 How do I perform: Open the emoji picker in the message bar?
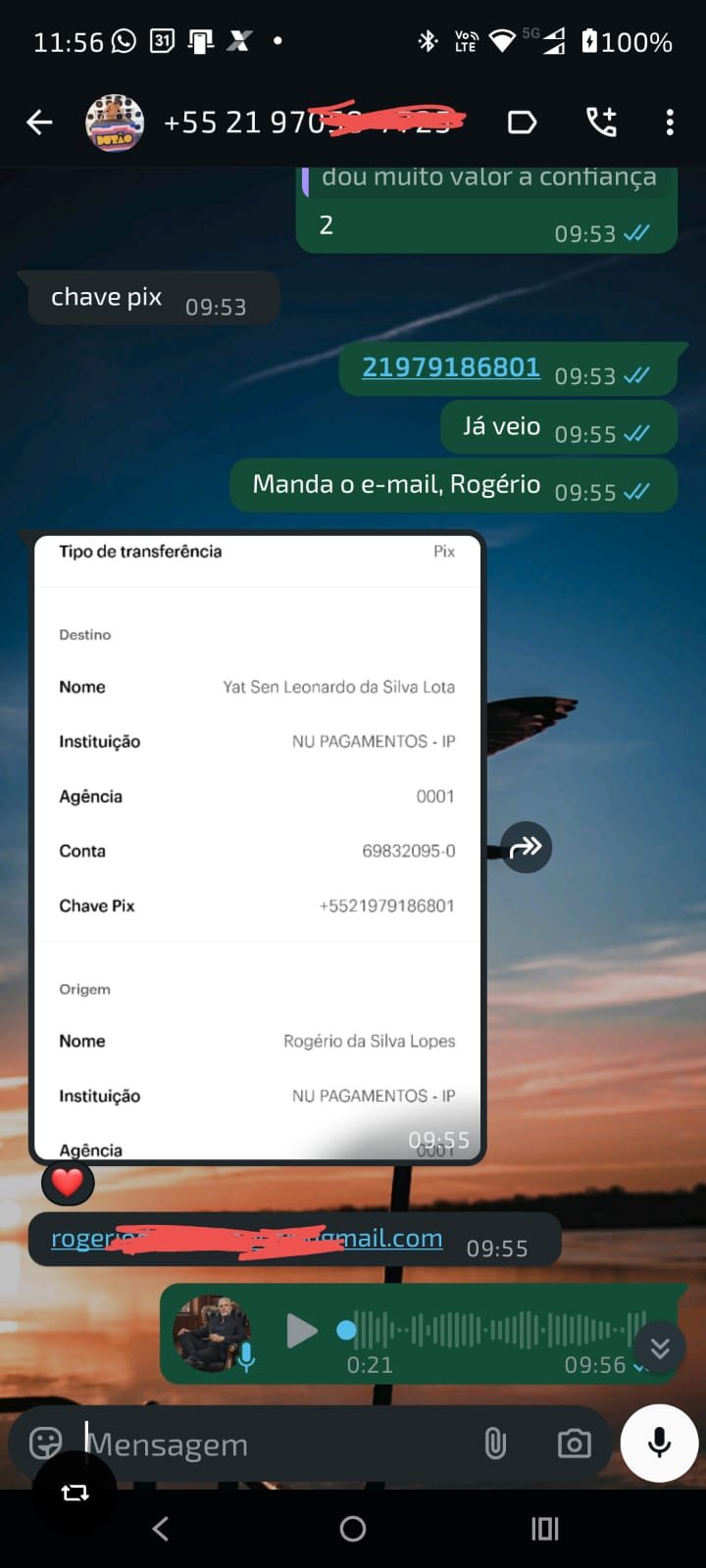(45, 1443)
